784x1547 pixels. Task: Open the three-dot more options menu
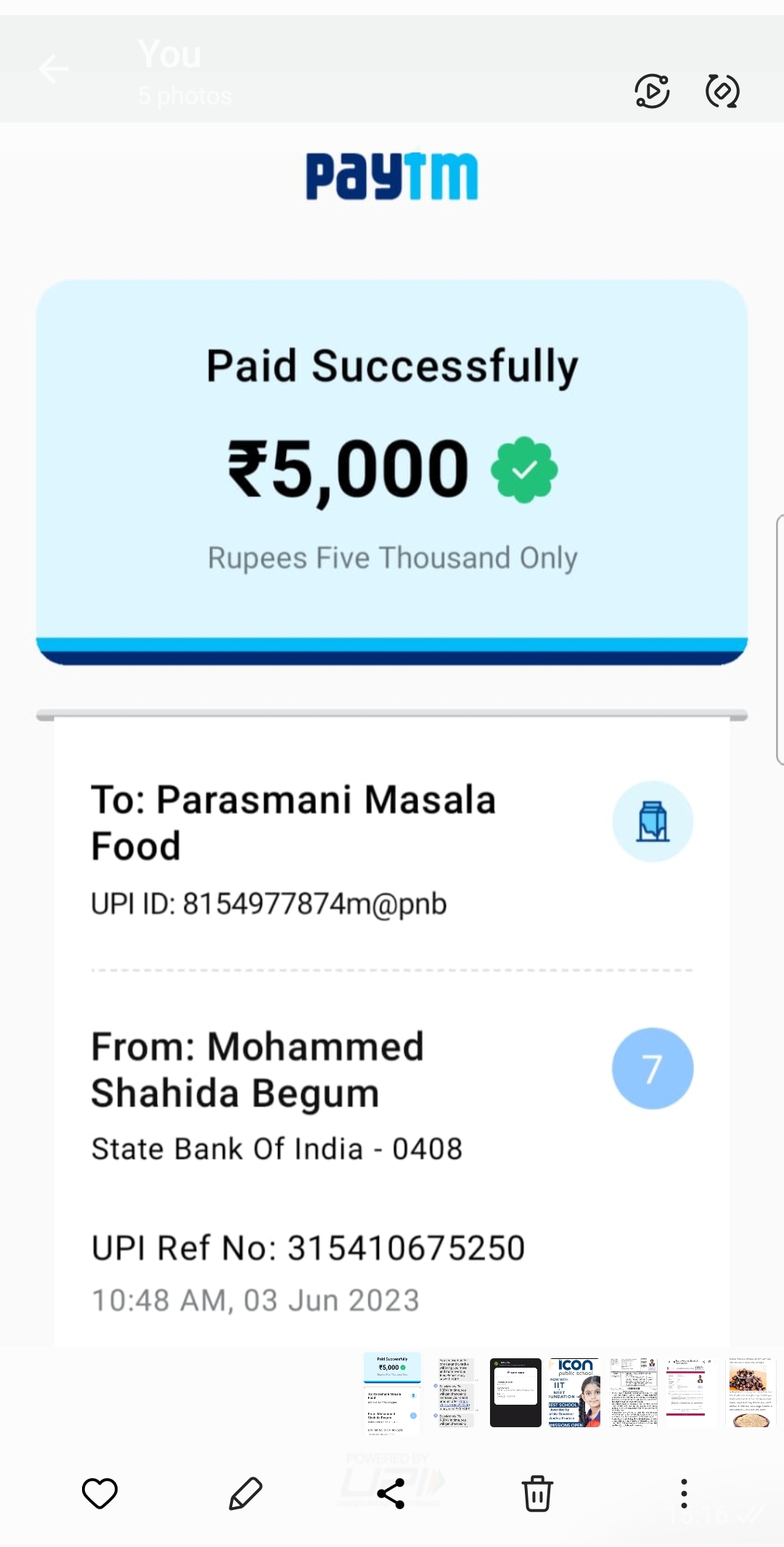(x=683, y=1493)
